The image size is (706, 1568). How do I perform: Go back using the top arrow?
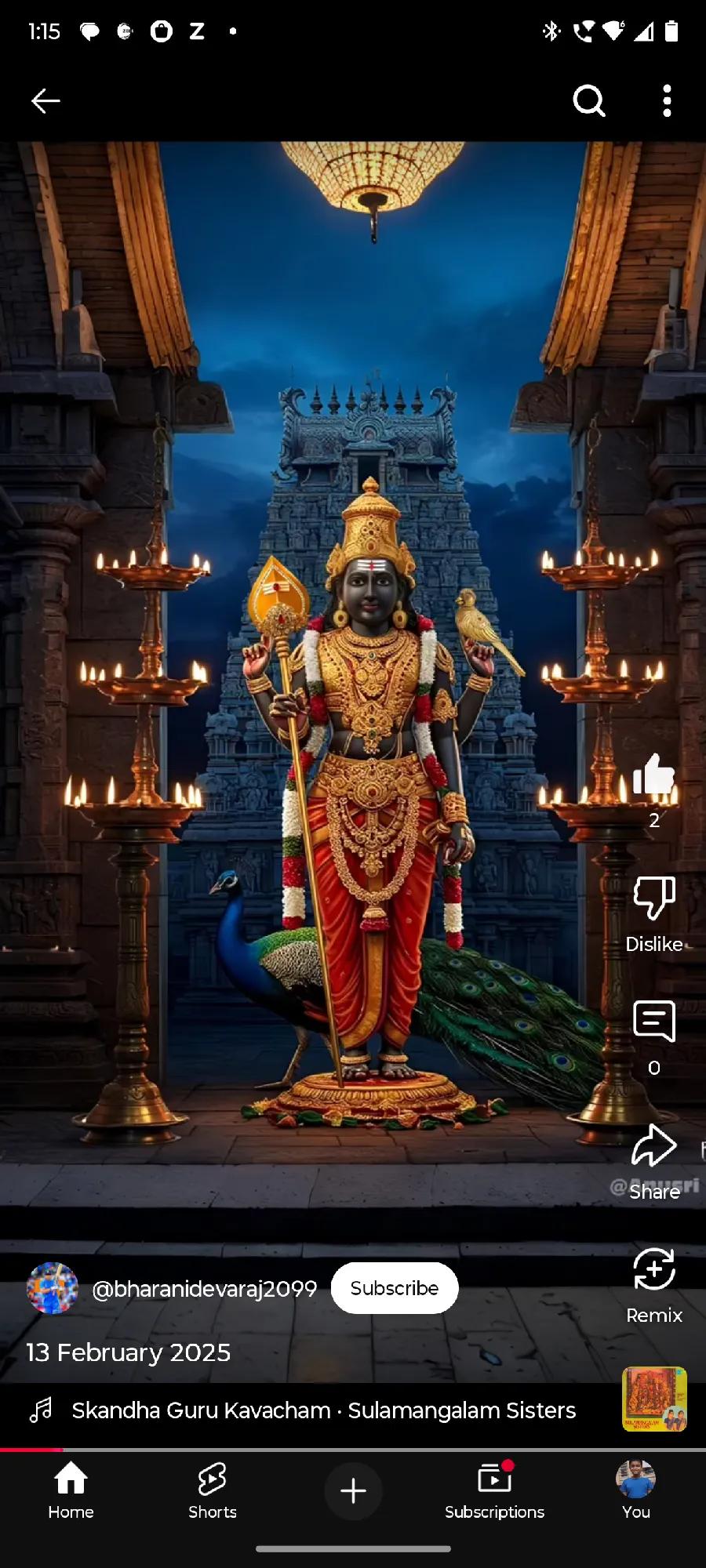point(45,101)
